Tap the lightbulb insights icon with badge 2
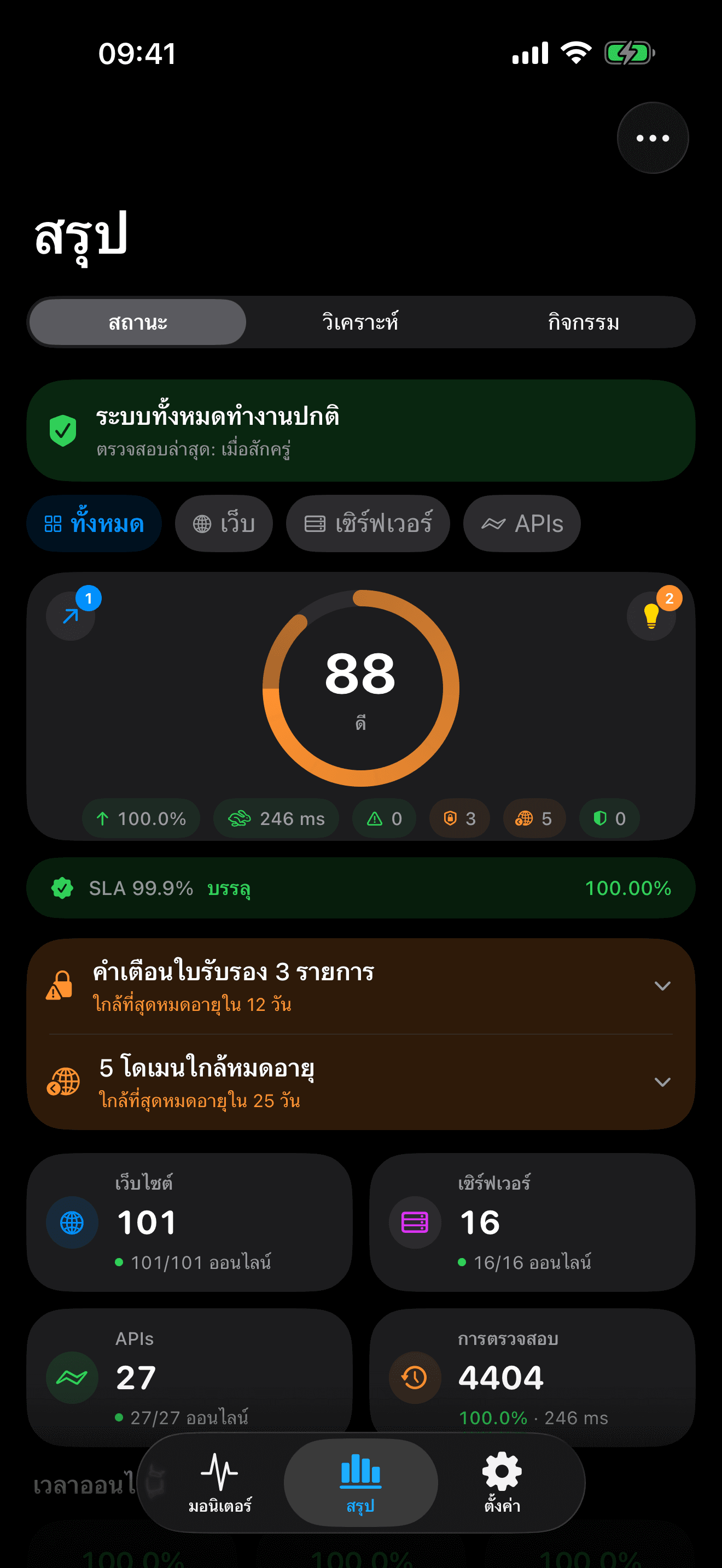Screen dimensions: 722x1568 click(651, 616)
